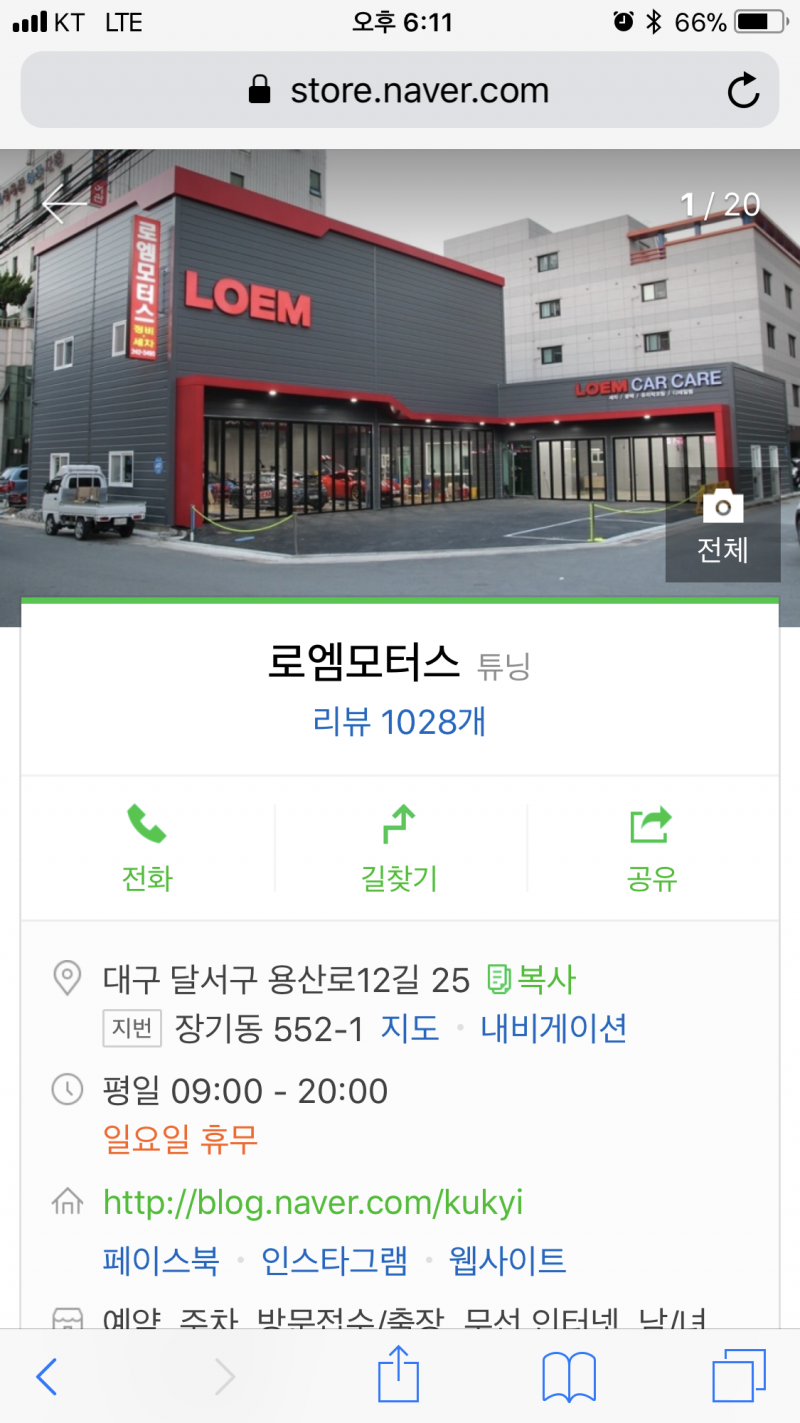Viewport: 800px width, 1423px height.
Task: Share this store with 공유
Action: tap(651, 849)
